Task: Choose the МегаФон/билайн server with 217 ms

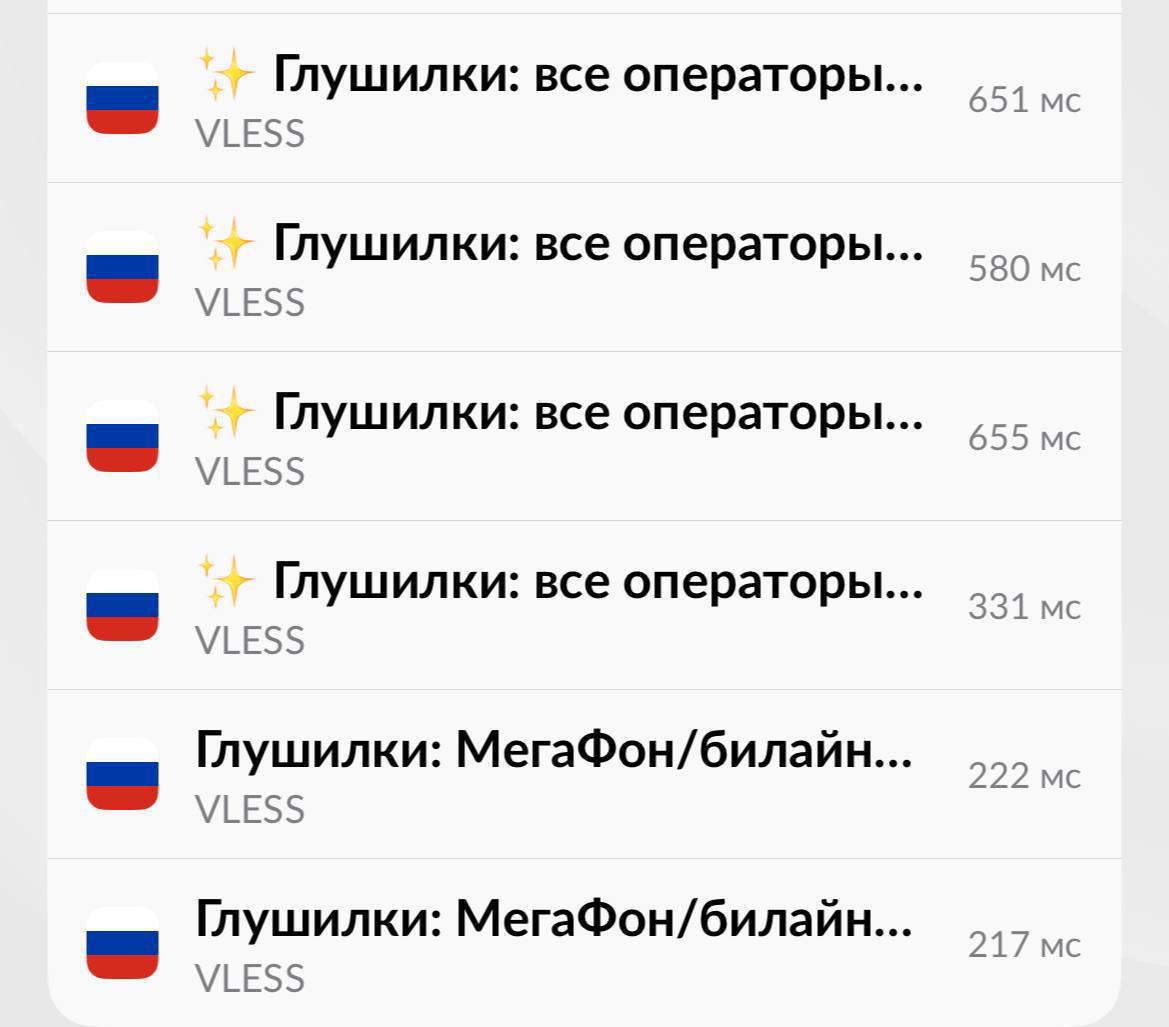Action: point(583,943)
